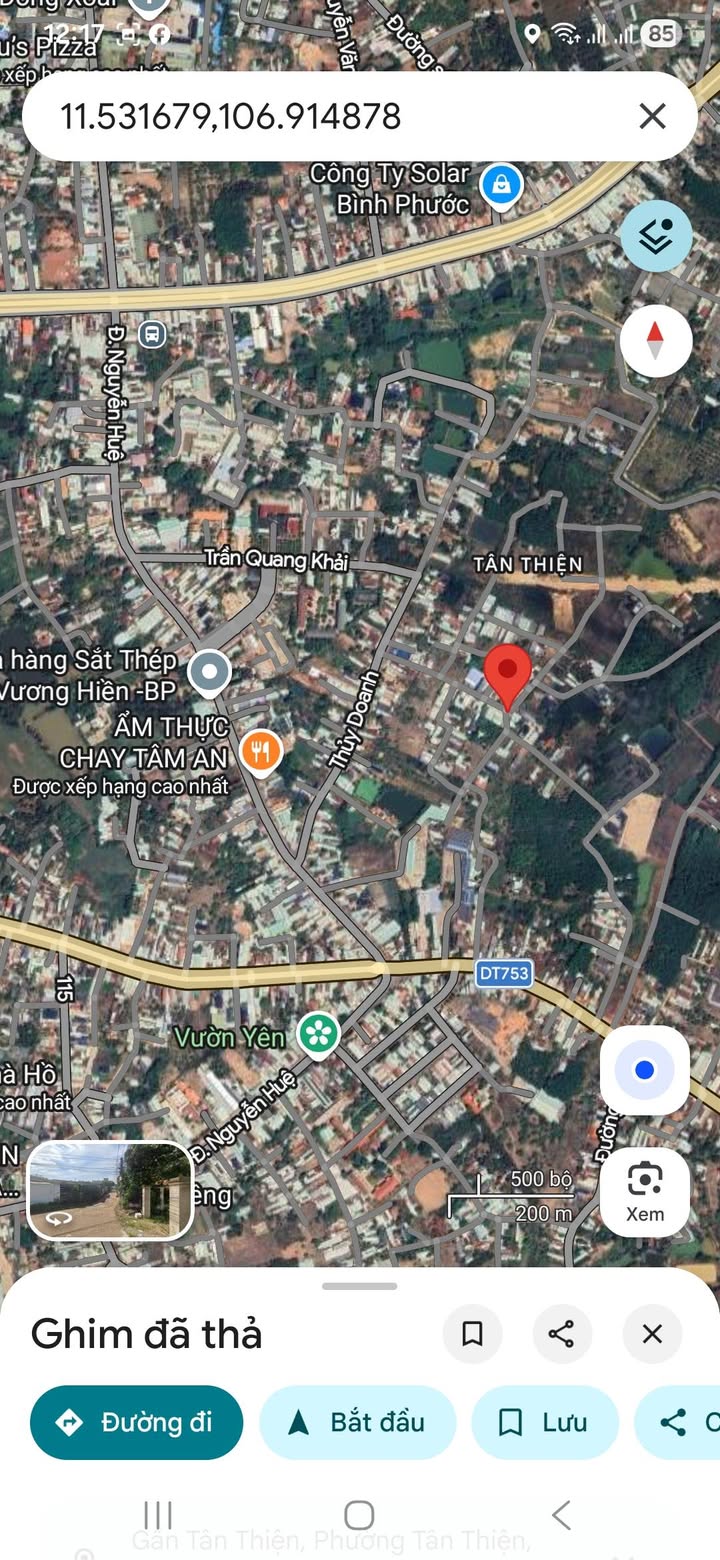Open the map layers selector
This screenshot has height=1560, width=720.
tap(656, 236)
